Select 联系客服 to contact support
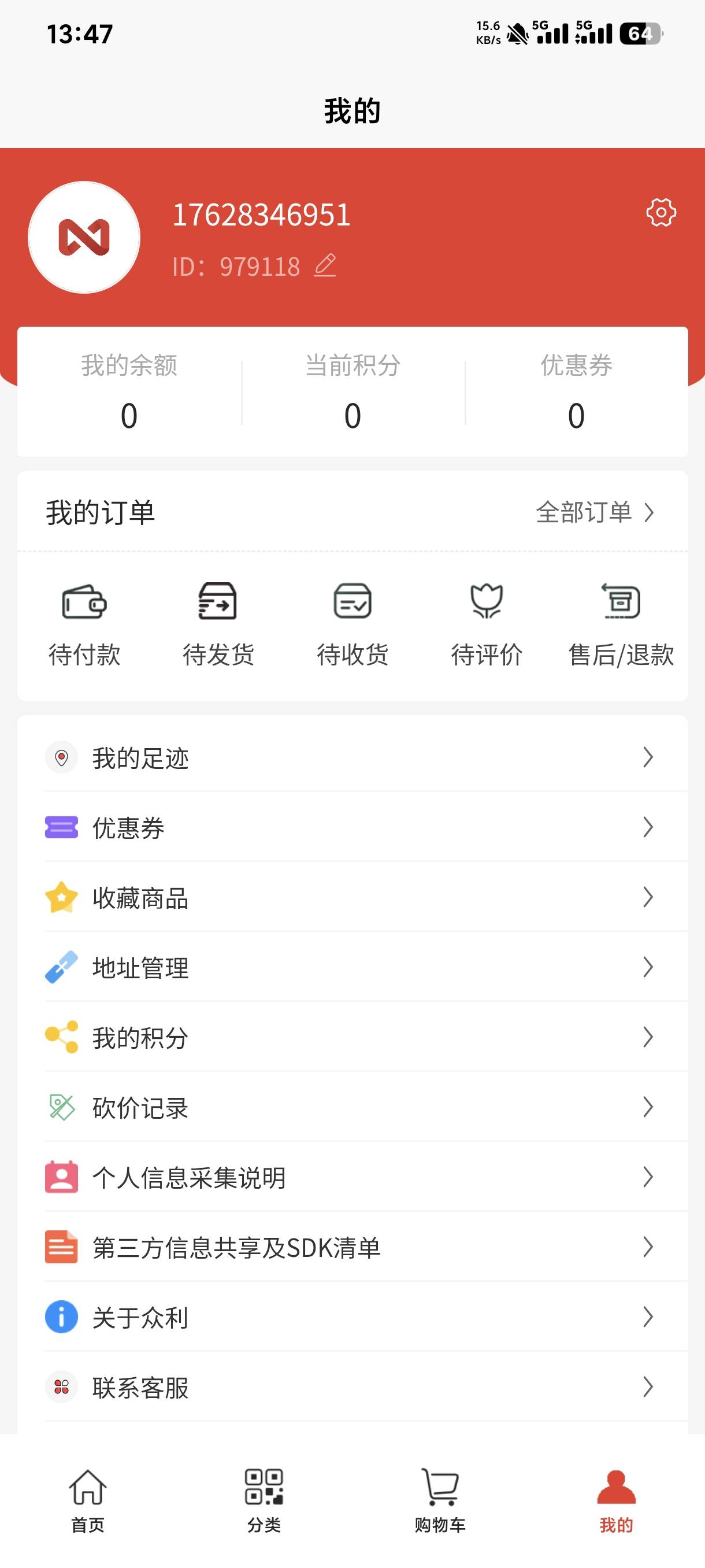This screenshot has height=1568, width=705. tap(352, 1388)
